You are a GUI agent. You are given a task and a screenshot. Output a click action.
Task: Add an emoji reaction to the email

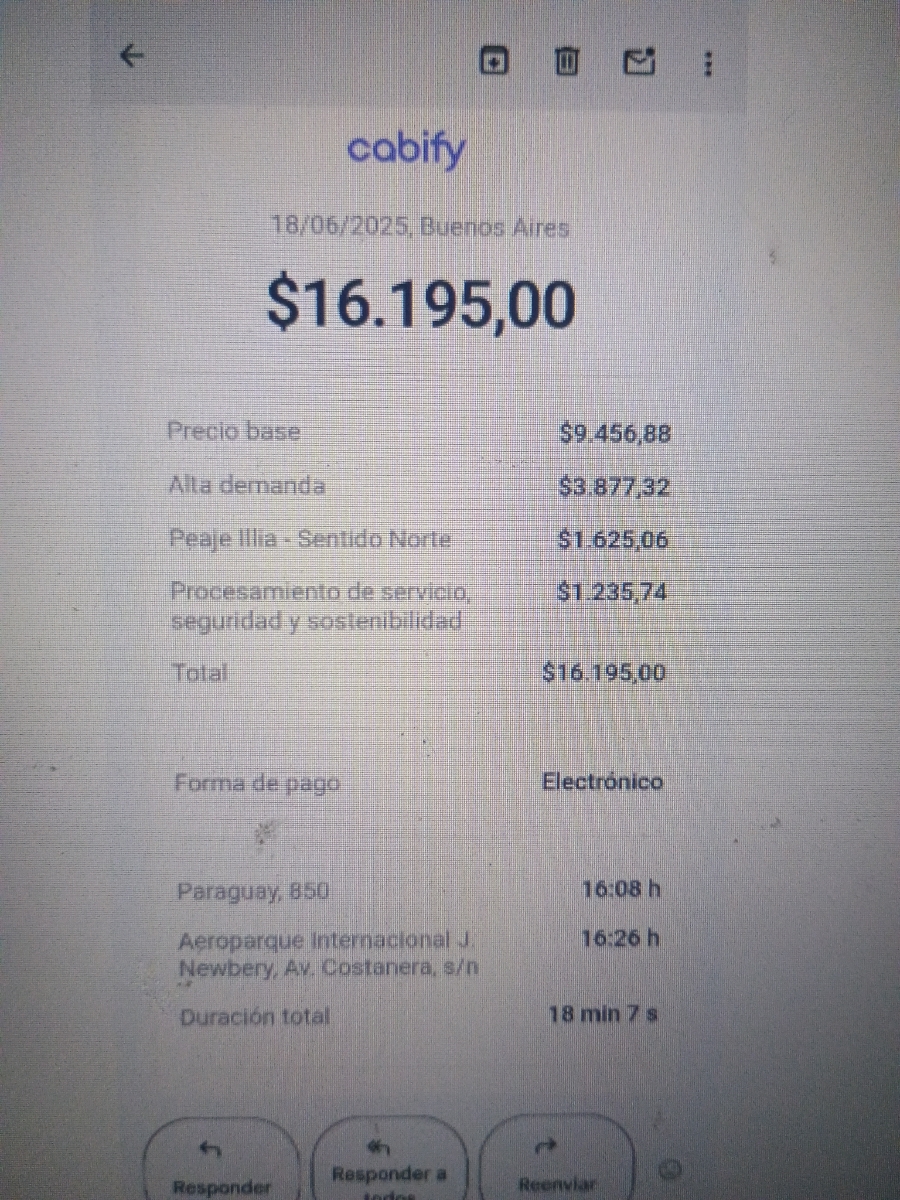pos(672,1168)
